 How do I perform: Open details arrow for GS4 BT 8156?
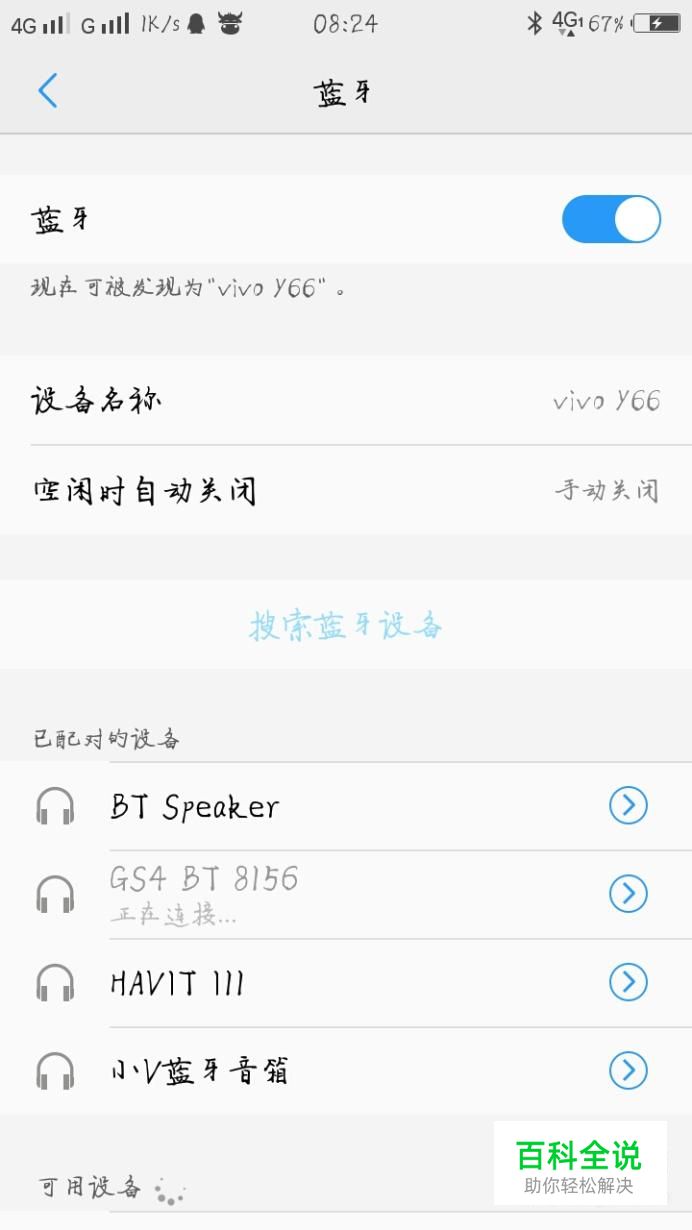pos(628,894)
